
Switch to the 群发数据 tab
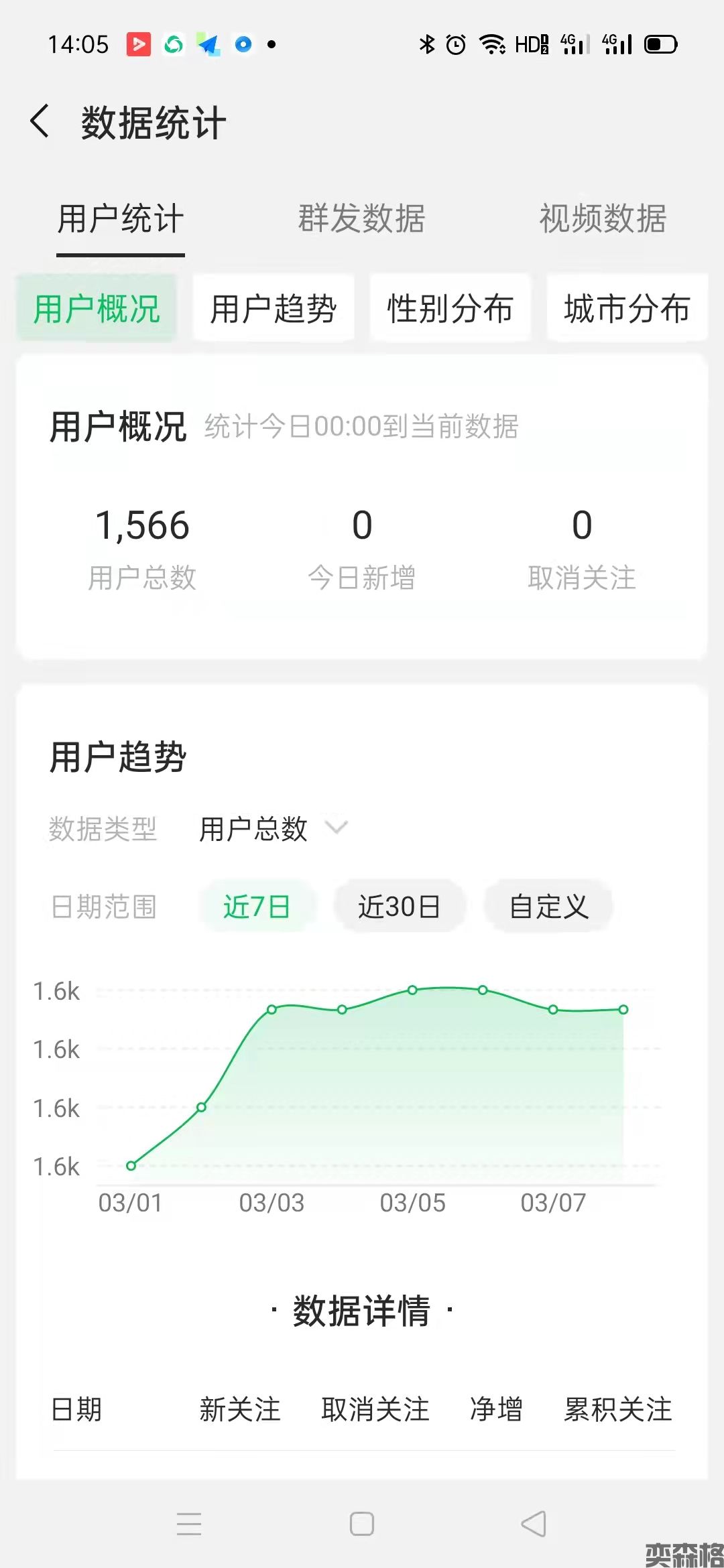pyautogui.click(x=361, y=218)
